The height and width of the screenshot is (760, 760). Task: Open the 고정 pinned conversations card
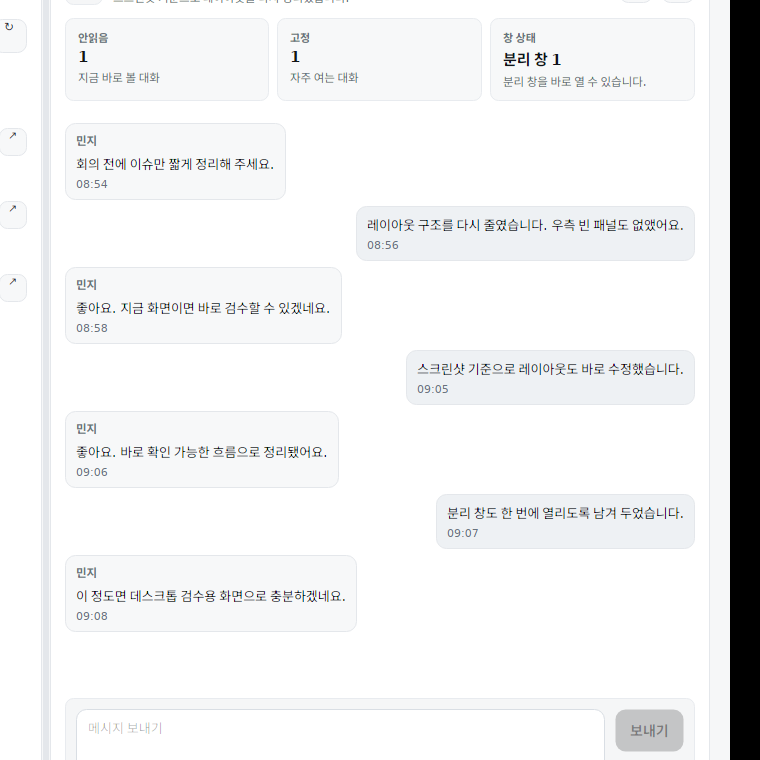tap(378, 59)
